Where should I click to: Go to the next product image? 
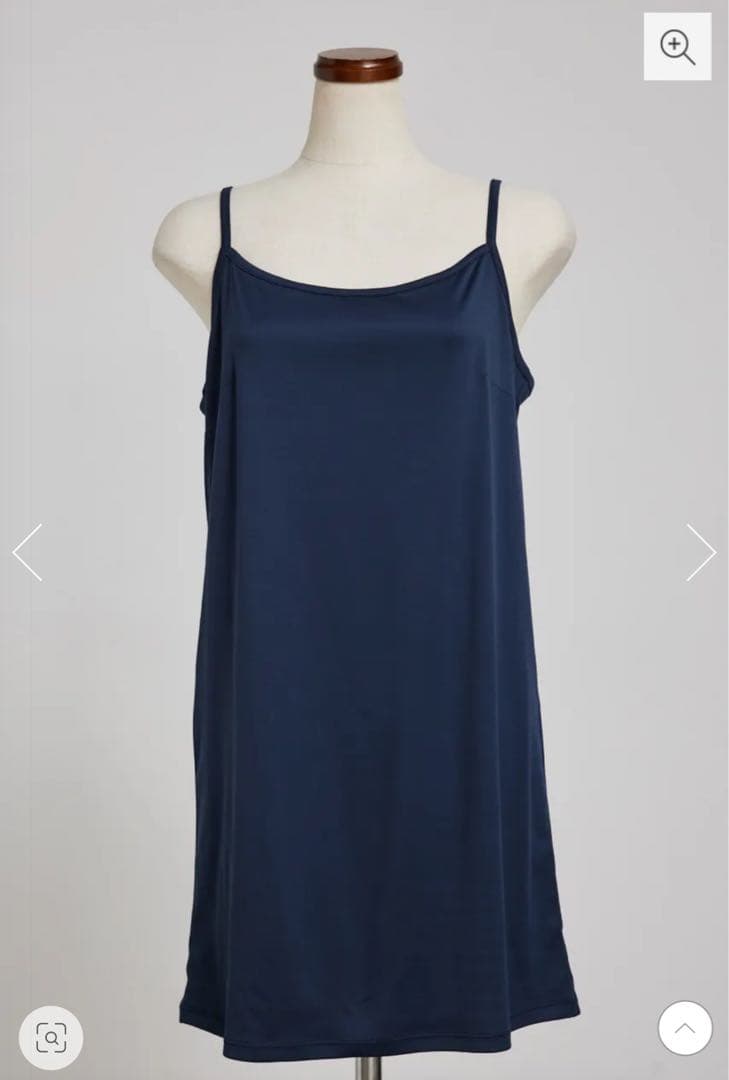[700, 552]
